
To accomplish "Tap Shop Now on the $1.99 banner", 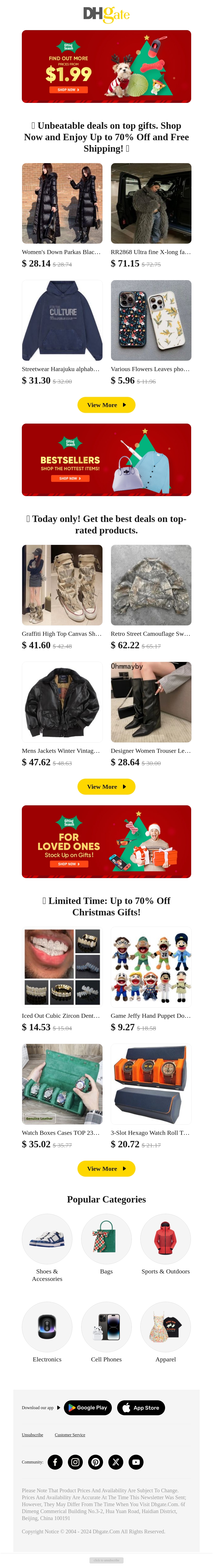I will (x=68, y=90).
